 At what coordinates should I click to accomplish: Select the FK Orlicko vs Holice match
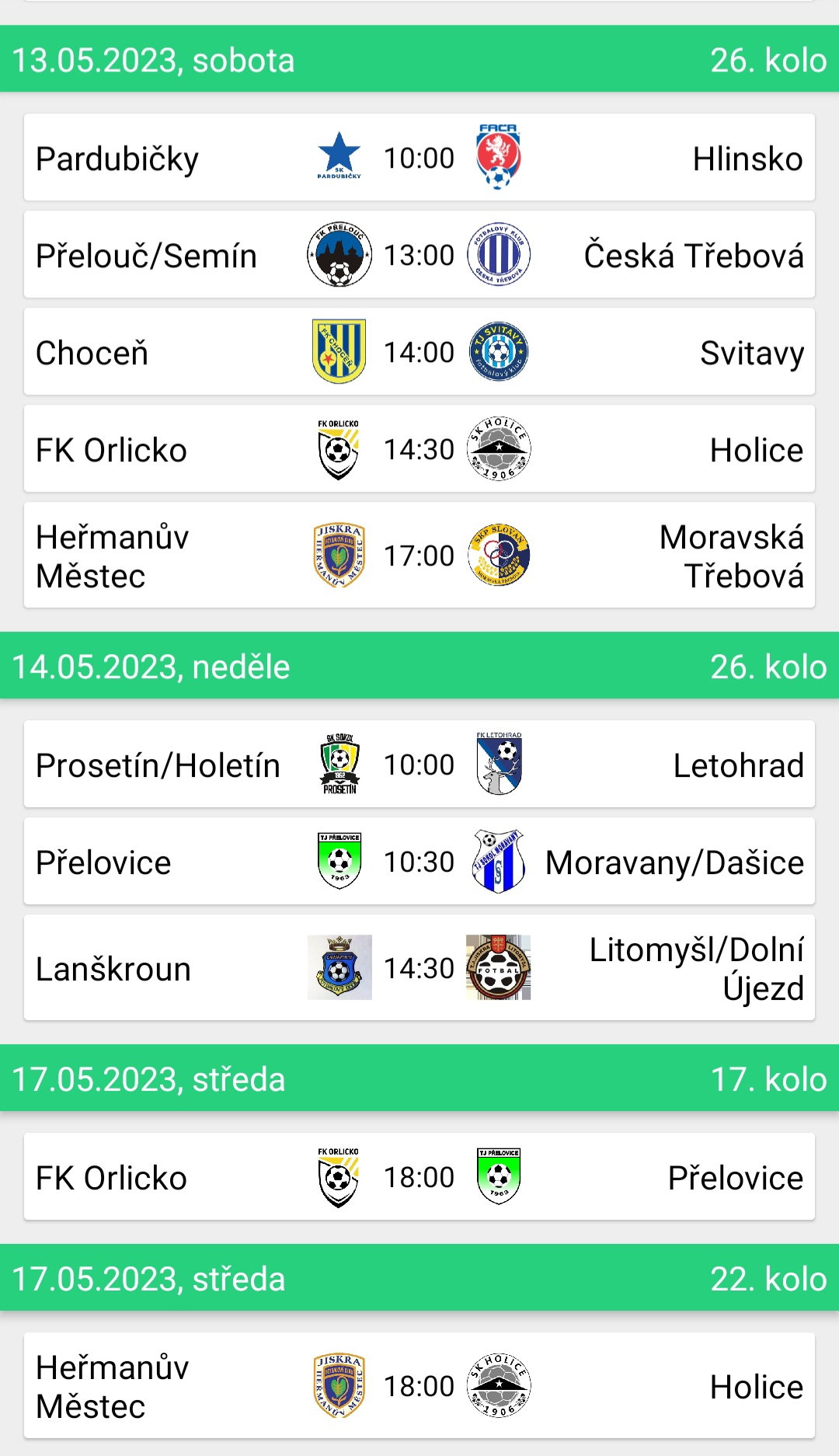(419, 449)
